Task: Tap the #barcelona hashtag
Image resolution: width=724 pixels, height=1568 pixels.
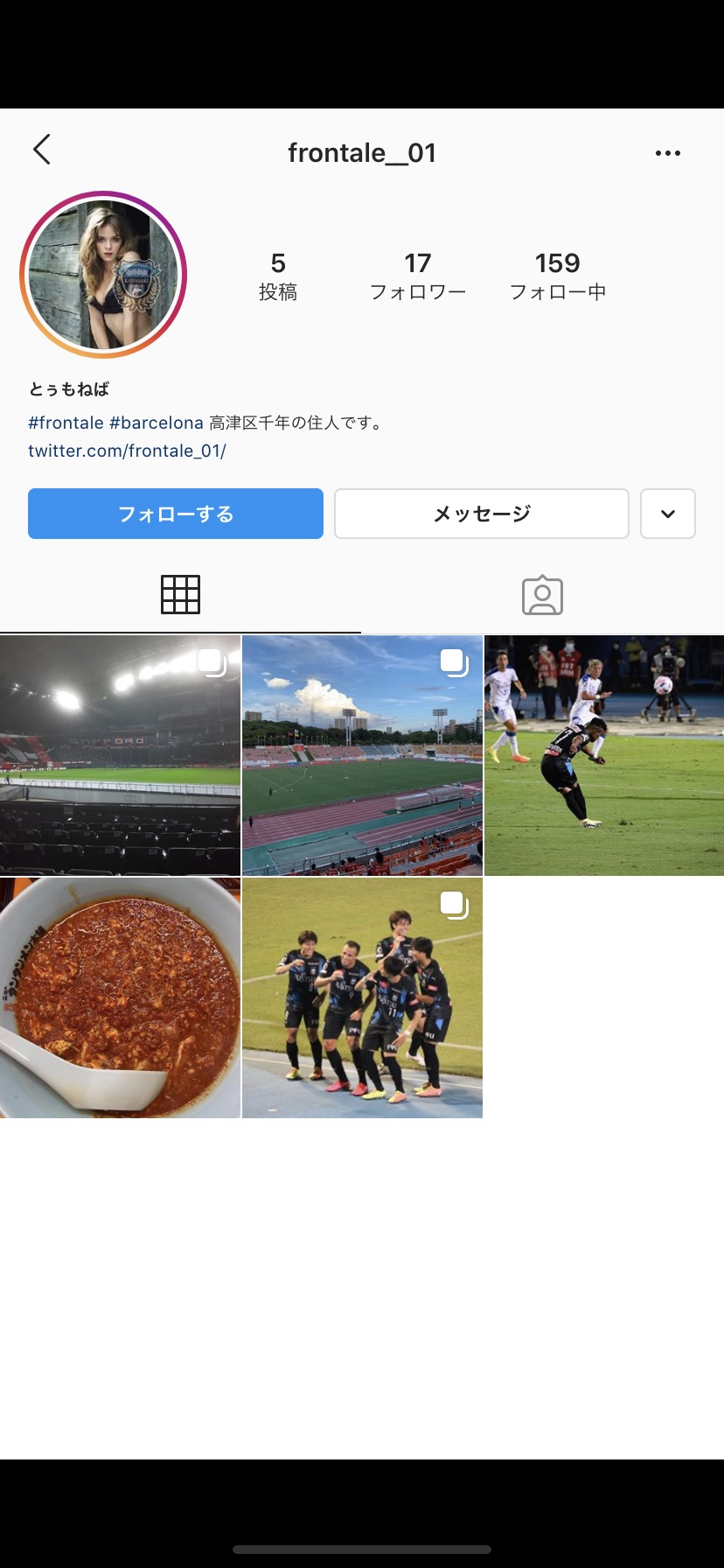Action: pos(156,423)
